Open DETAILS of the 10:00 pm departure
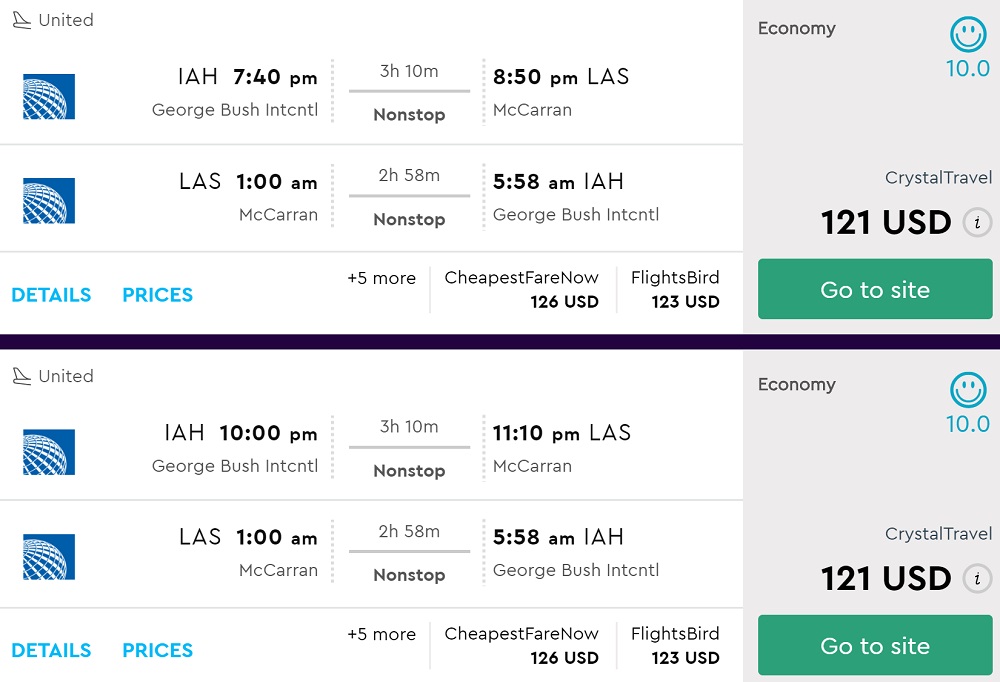The image size is (1000, 682). (x=51, y=651)
